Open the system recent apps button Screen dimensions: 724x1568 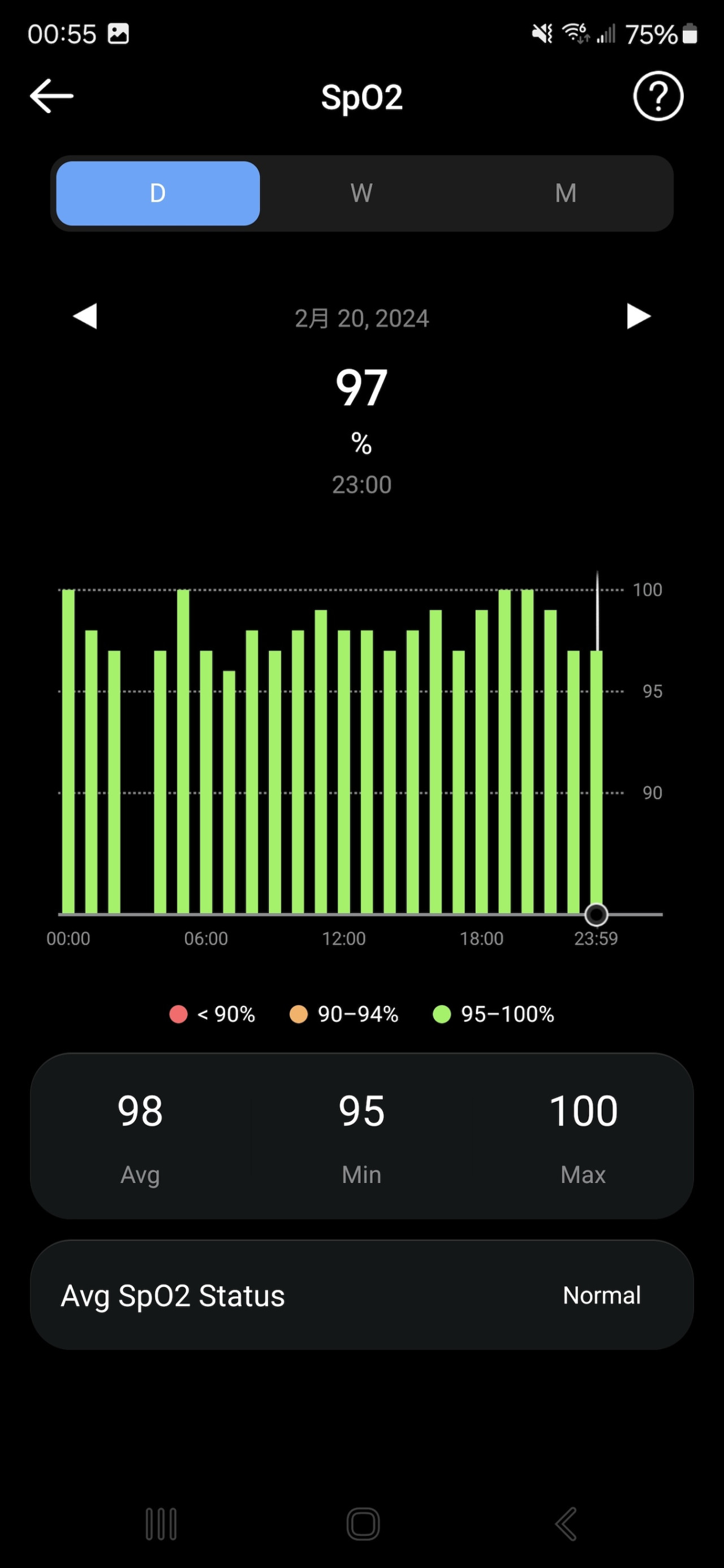point(161,1523)
